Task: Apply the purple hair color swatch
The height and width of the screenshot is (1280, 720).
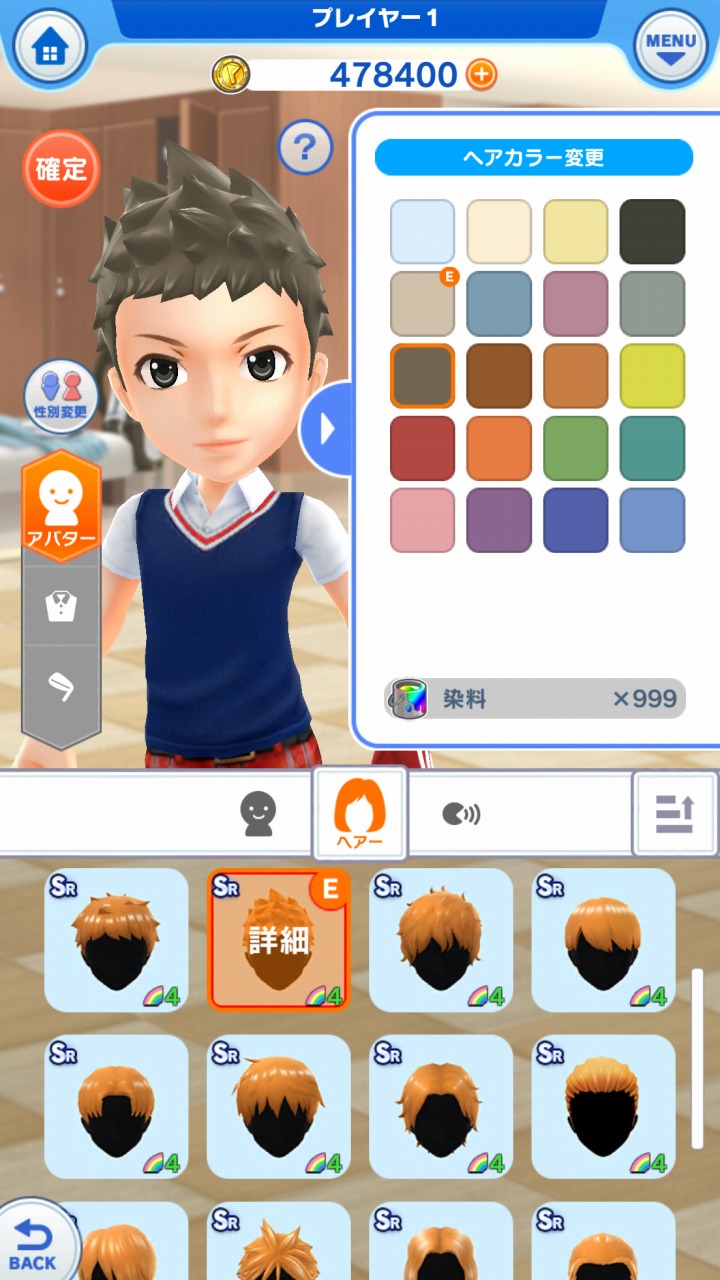Action: click(x=499, y=520)
